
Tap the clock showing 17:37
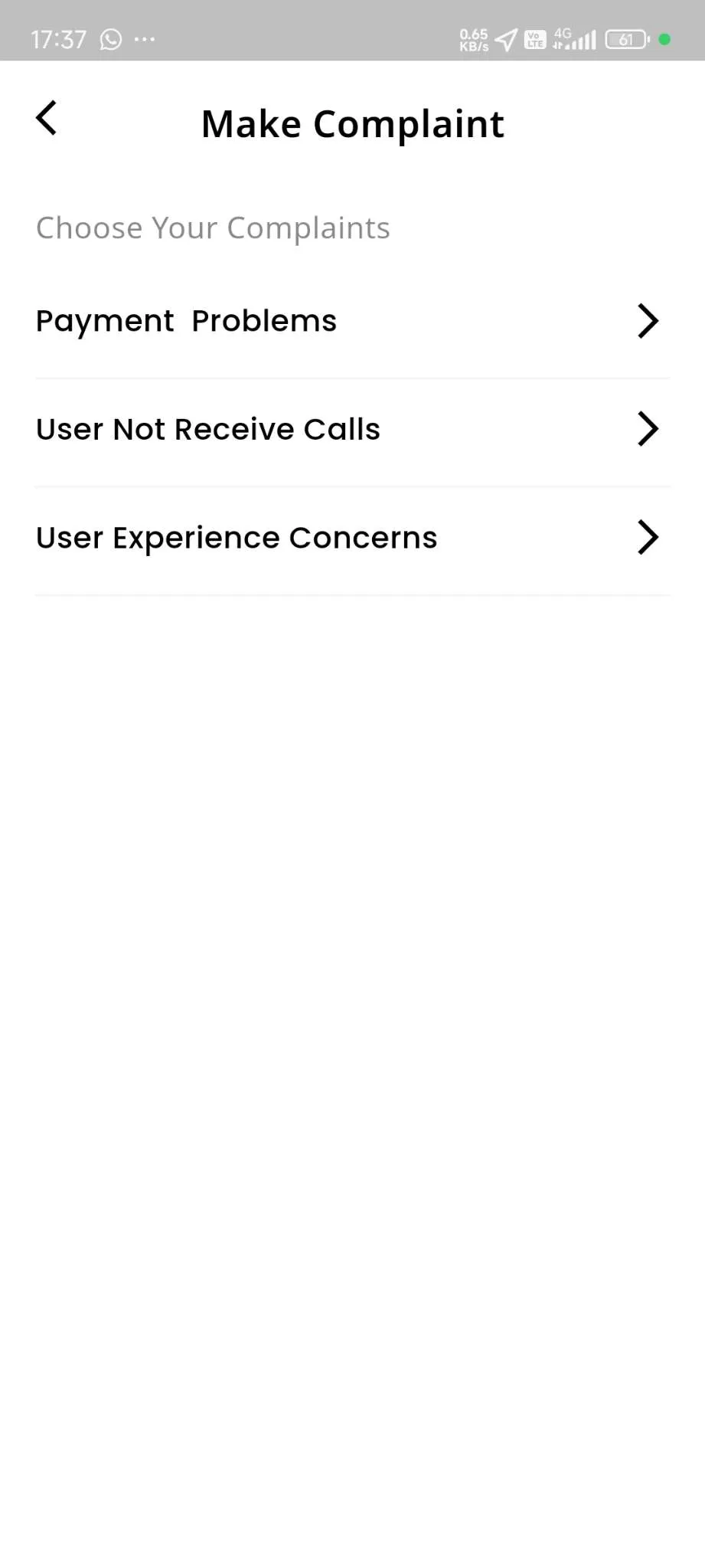[x=58, y=39]
